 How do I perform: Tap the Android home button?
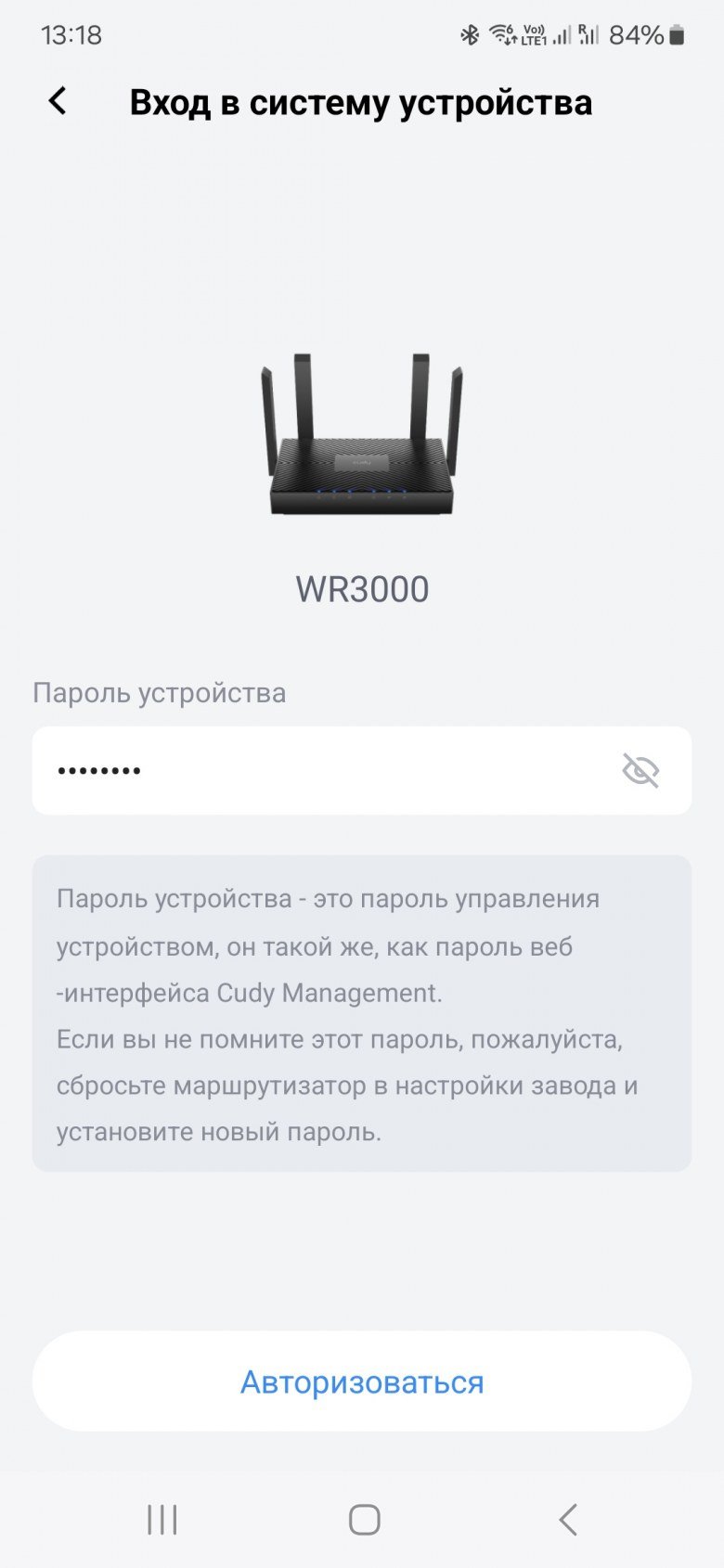tap(362, 1520)
